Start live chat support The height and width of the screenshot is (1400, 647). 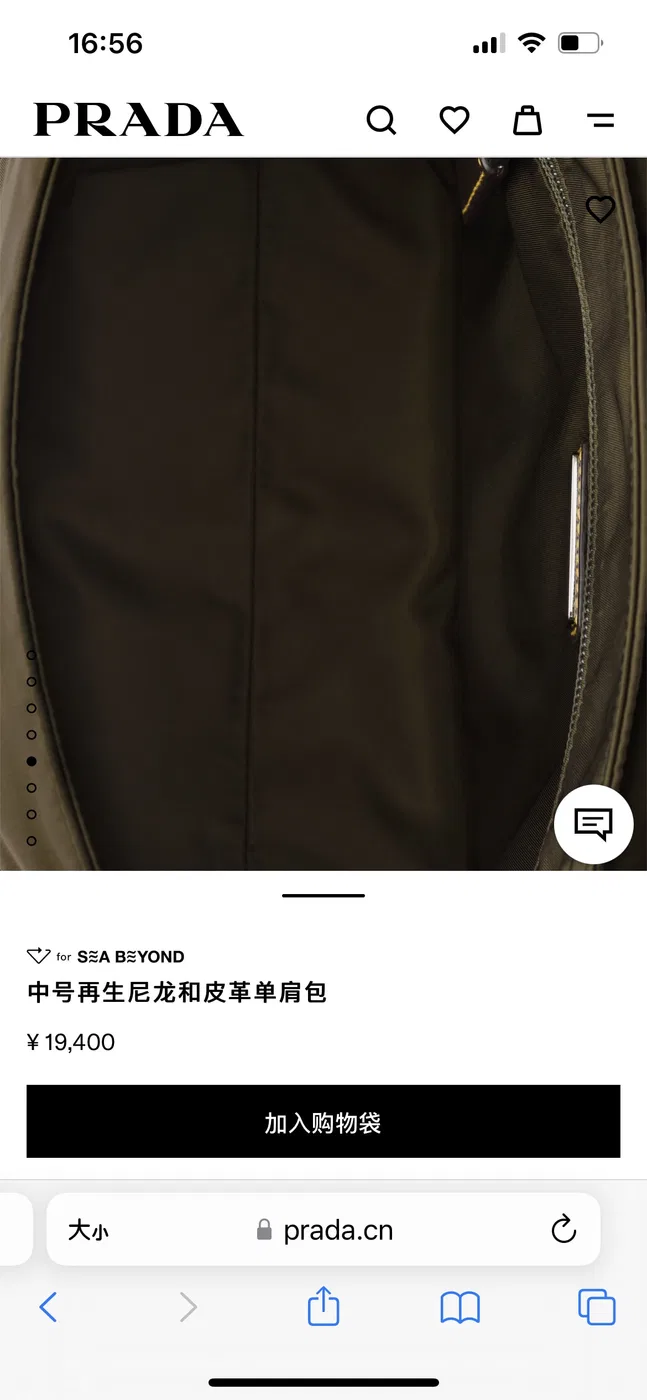pos(594,825)
